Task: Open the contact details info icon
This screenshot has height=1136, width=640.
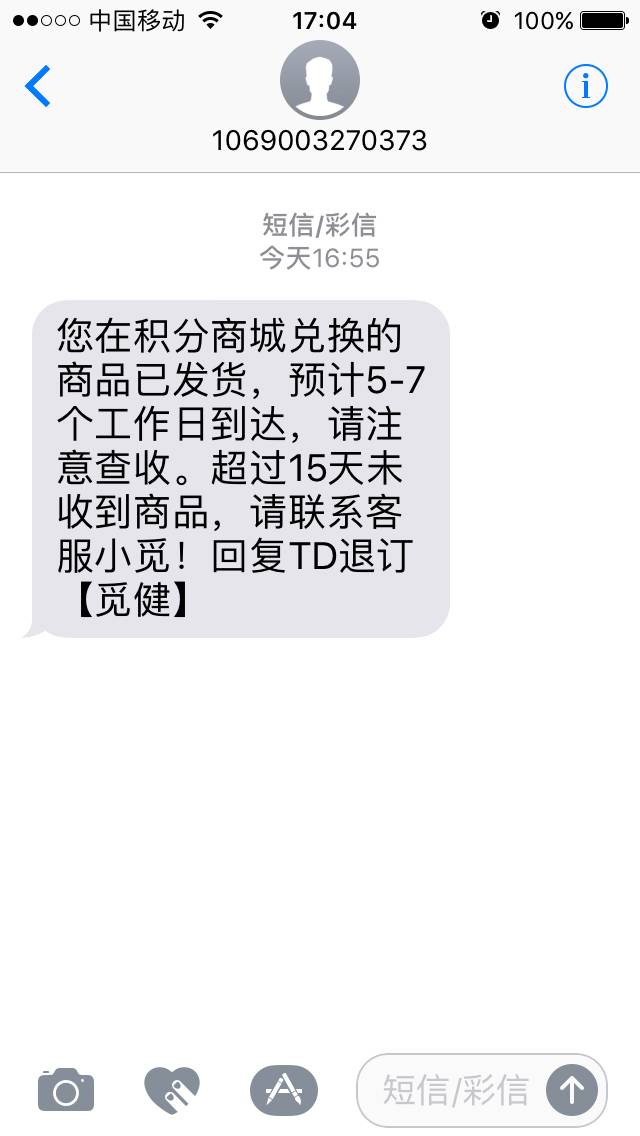Action: coord(585,87)
